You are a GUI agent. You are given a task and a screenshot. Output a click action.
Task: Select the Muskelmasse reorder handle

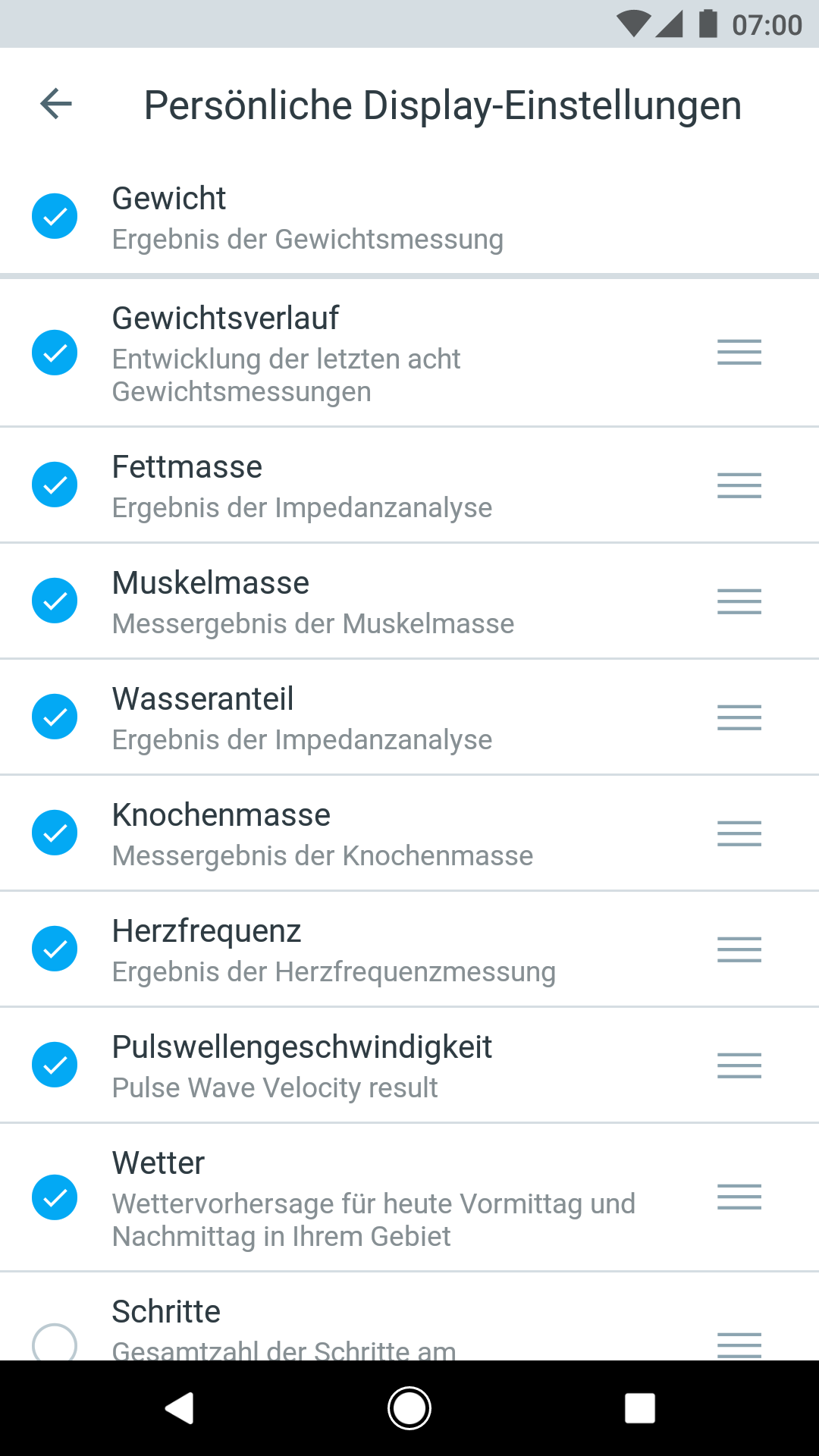point(739,601)
